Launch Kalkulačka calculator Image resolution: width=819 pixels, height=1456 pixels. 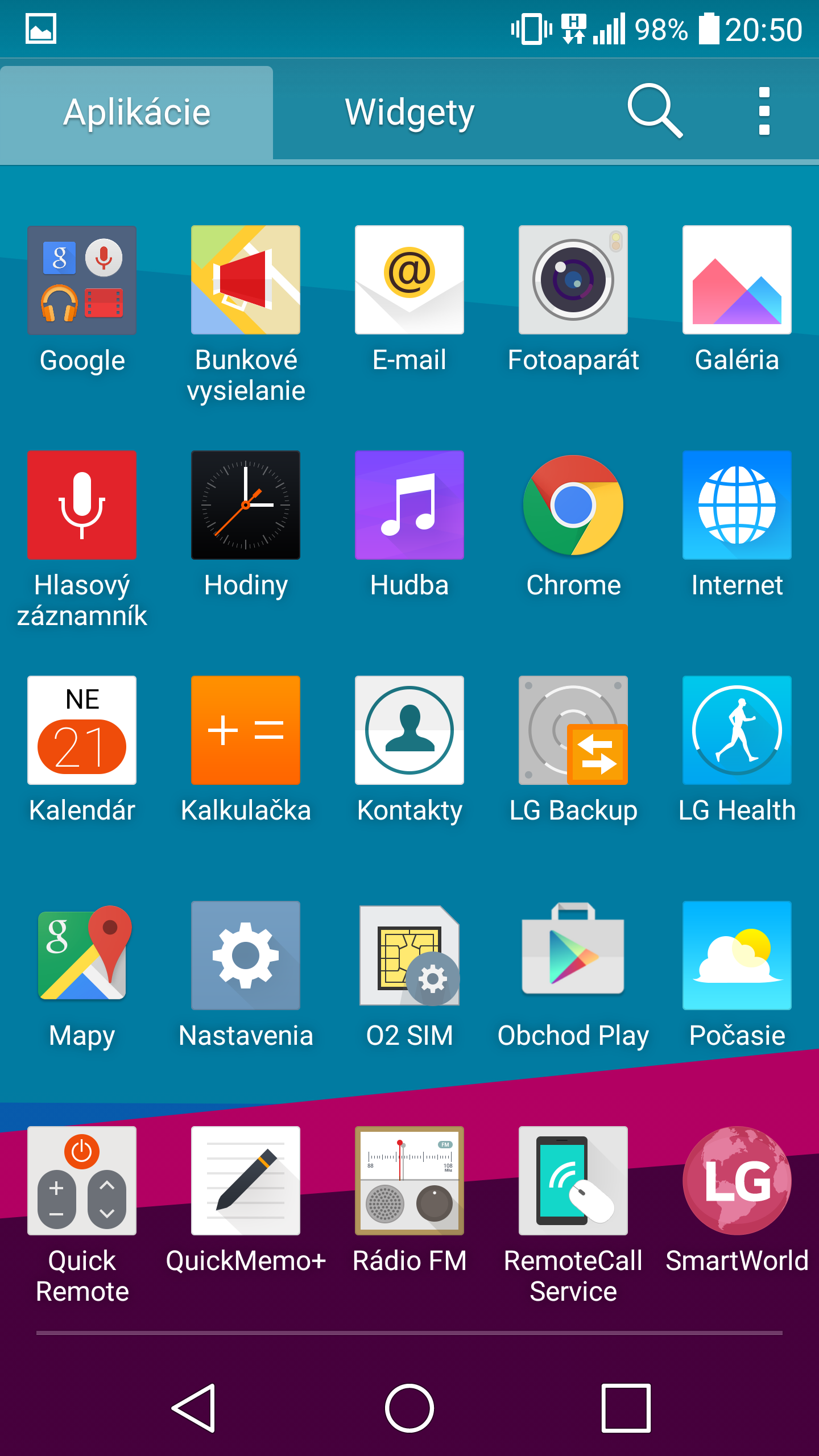pyautogui.click(x=246, y=730)
